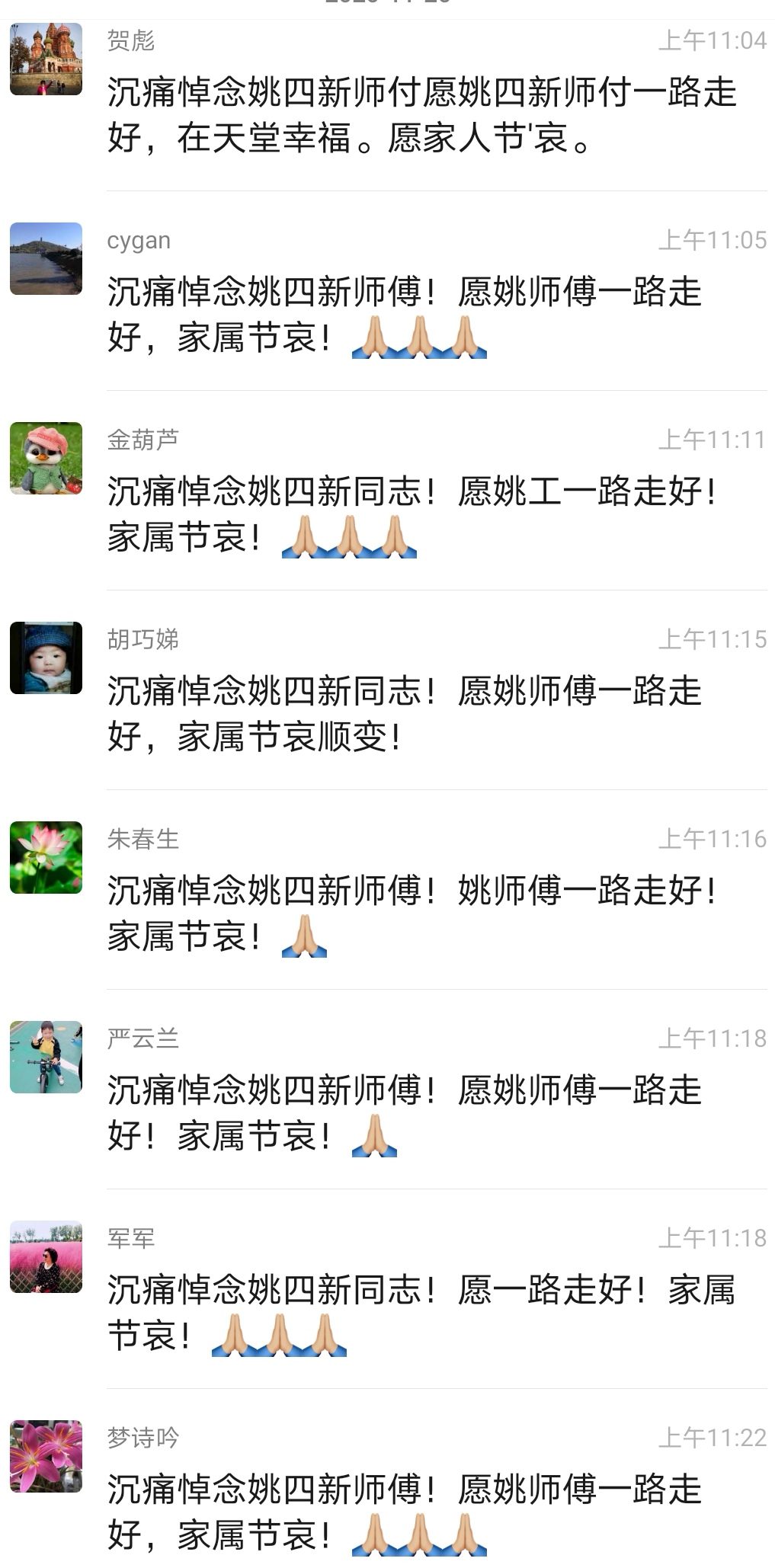Tap 朱春生's lotus avatar
The width and height of the screenshot is (775, 1568).
click(46, 857)
